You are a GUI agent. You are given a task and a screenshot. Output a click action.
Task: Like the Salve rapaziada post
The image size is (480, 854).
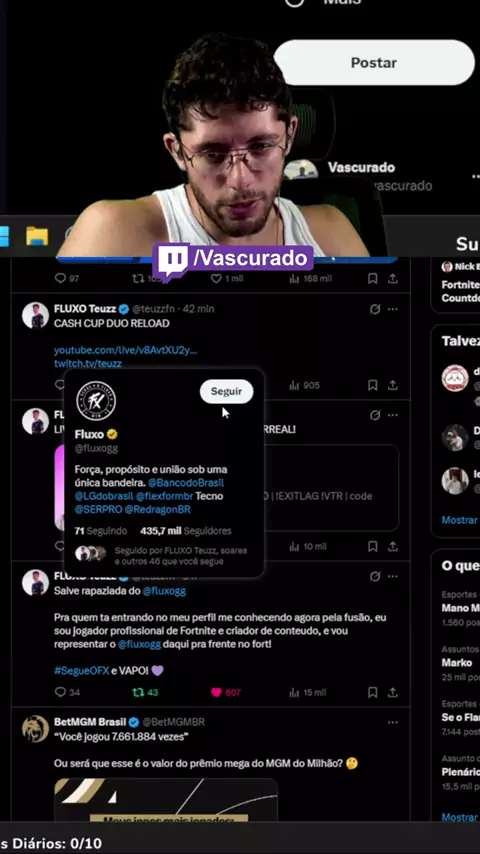coord(226,692)
